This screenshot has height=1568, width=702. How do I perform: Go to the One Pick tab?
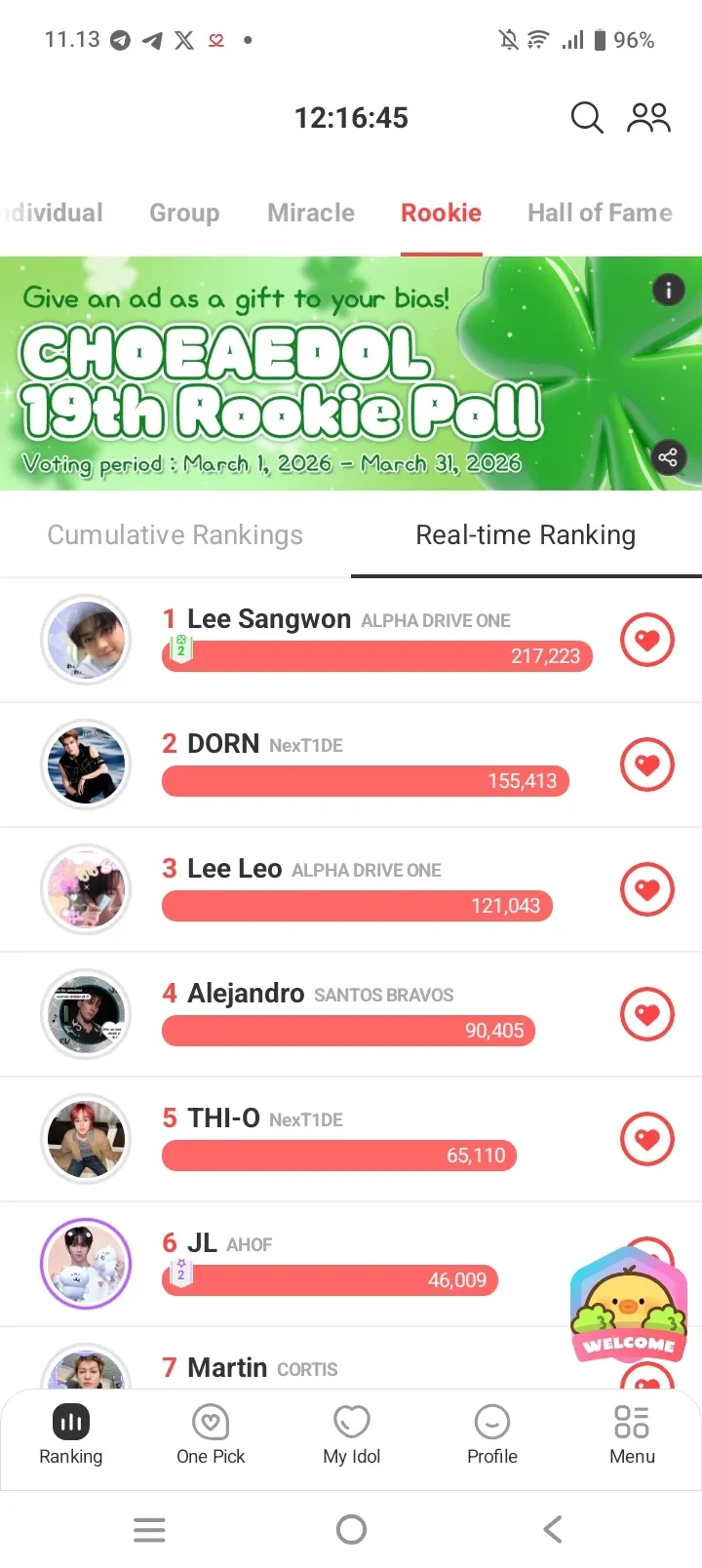(211, 1434)
